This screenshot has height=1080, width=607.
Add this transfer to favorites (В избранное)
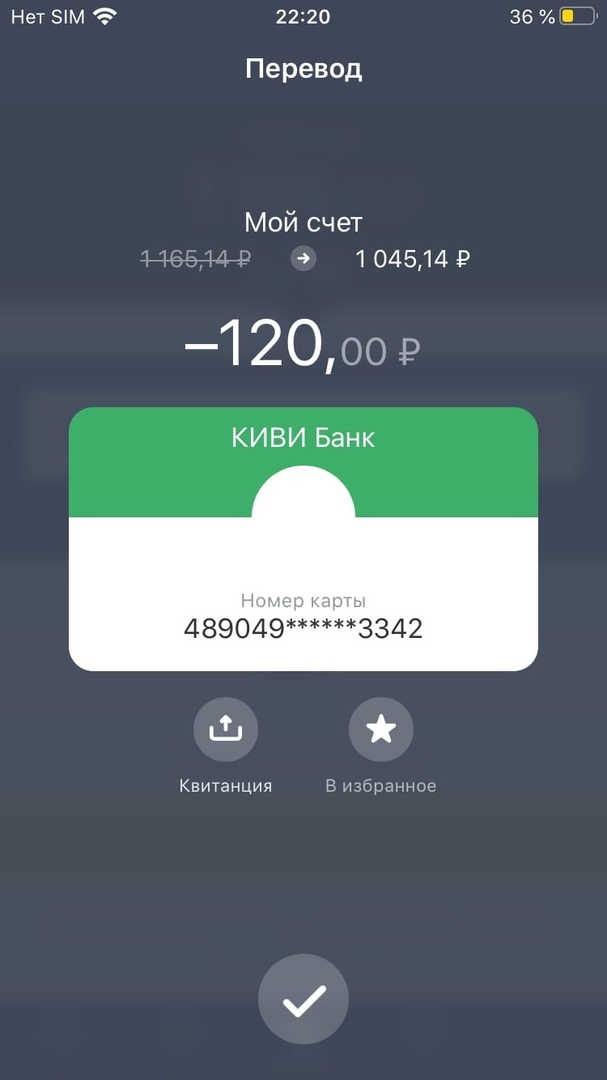click(380, 730)
